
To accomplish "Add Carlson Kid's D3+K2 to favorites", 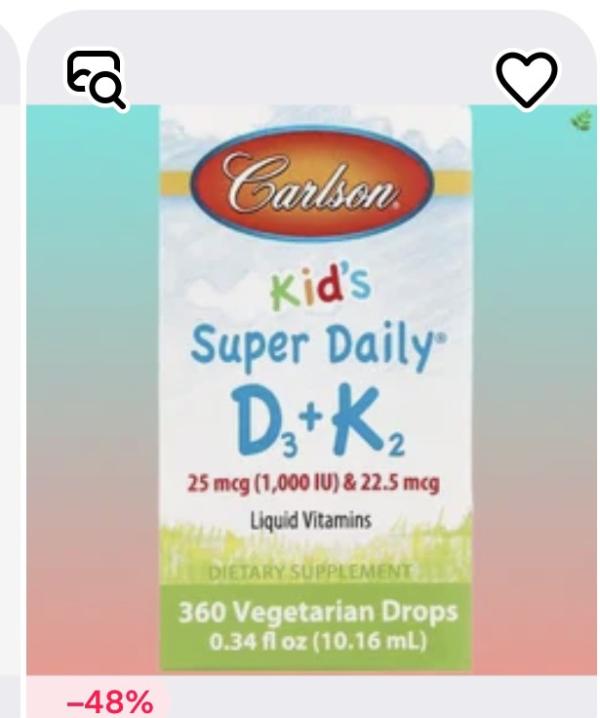I will click(x=527, y=78).
